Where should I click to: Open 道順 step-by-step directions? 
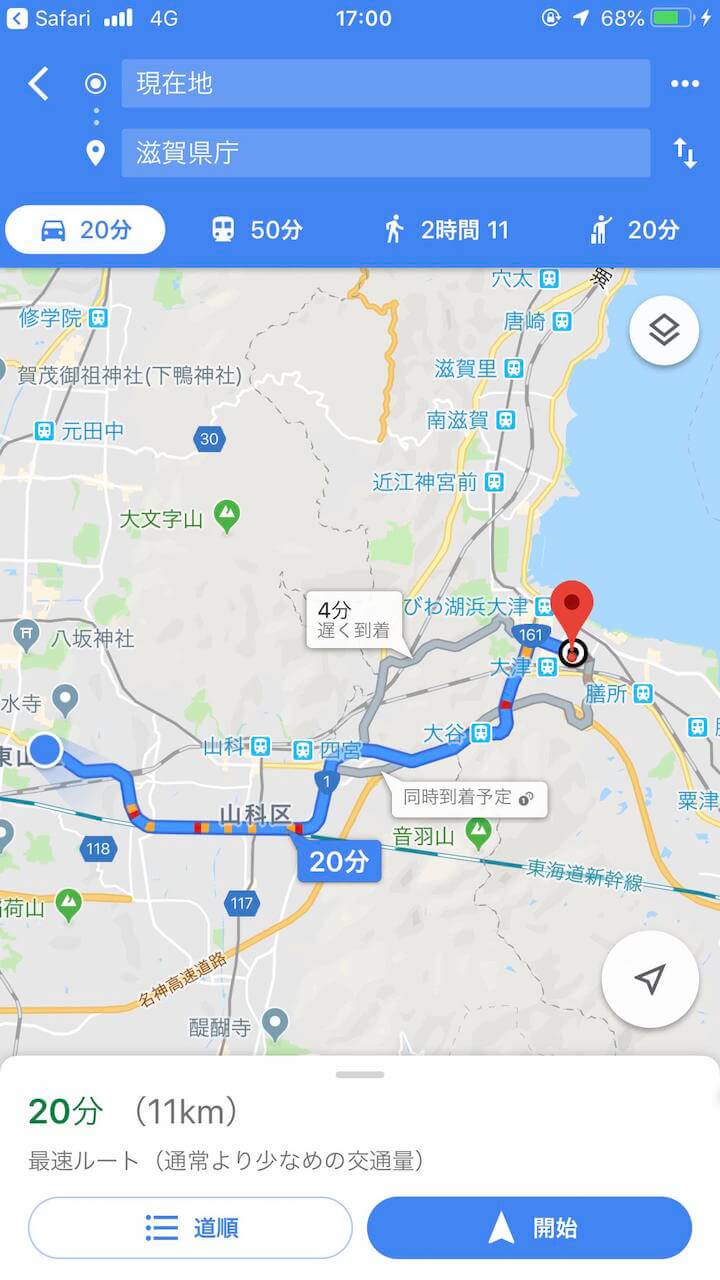190,1227
